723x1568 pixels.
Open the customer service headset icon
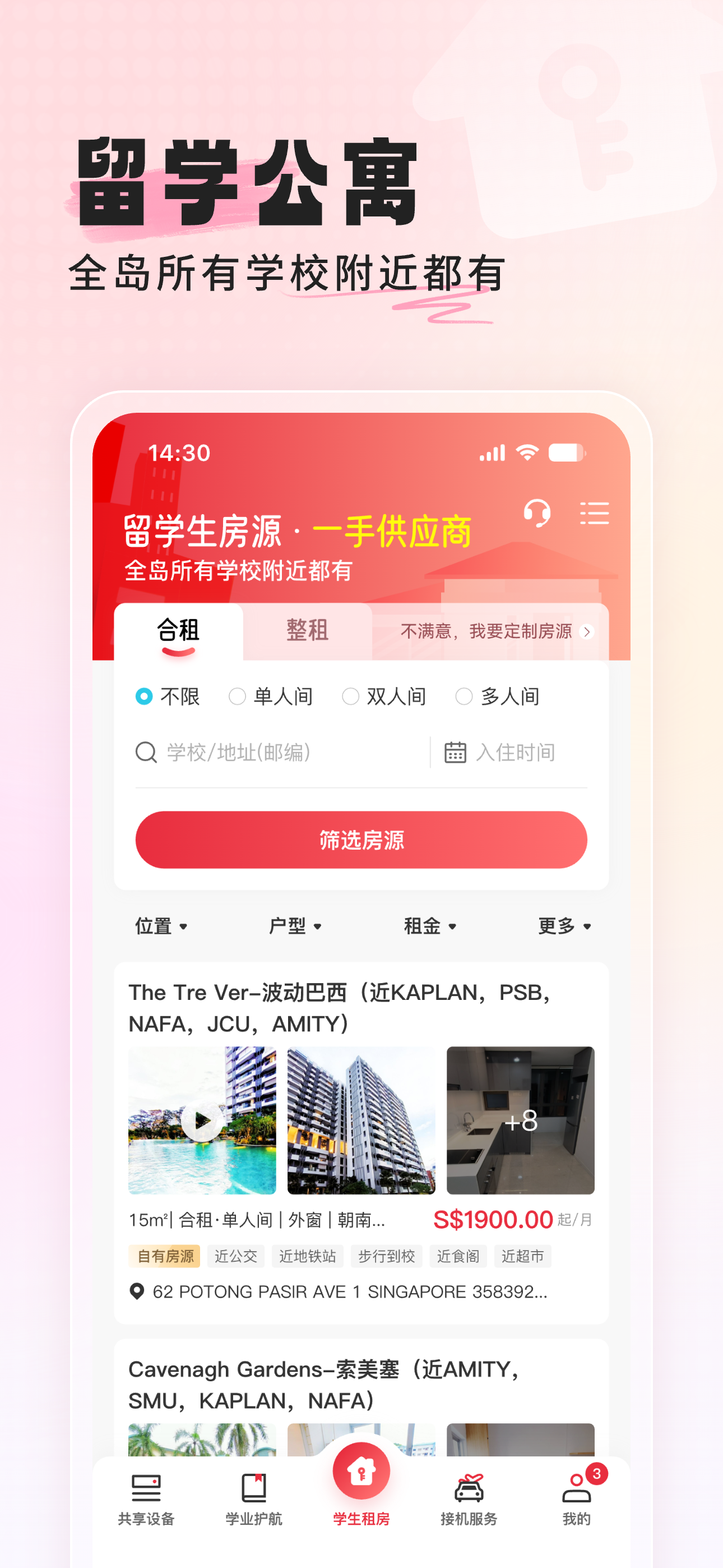click(536, 514)
